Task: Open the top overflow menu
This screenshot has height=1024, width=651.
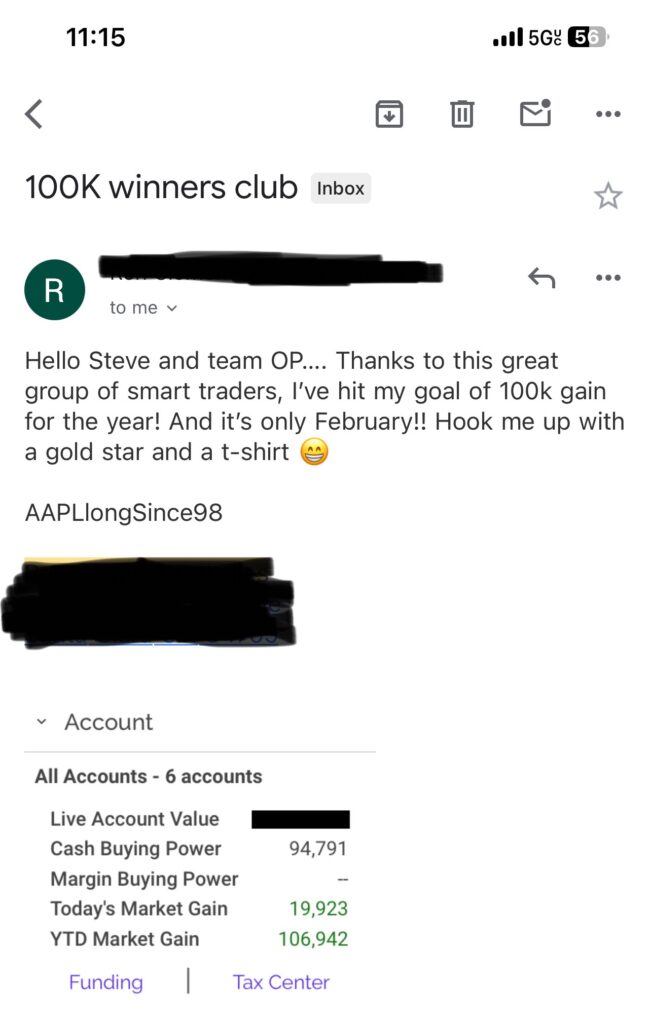Action: point(608,115)
